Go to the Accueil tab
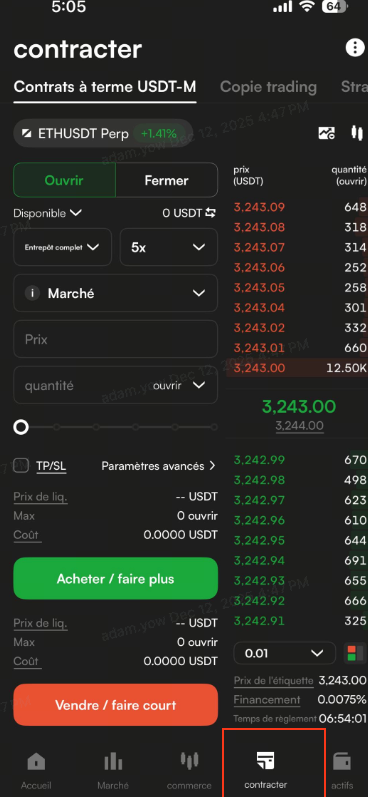The height and width of the screenshot is (797, 368). [x=36, y=771]
